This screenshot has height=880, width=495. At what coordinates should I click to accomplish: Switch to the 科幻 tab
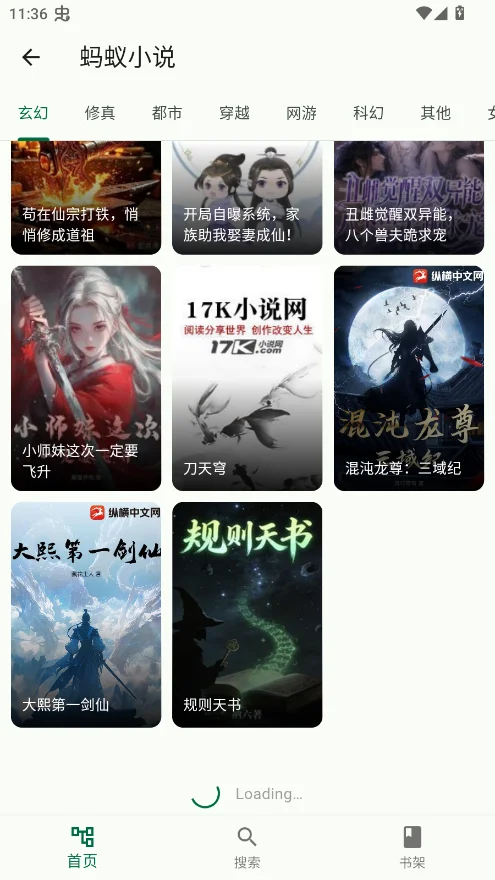[368, 113]
